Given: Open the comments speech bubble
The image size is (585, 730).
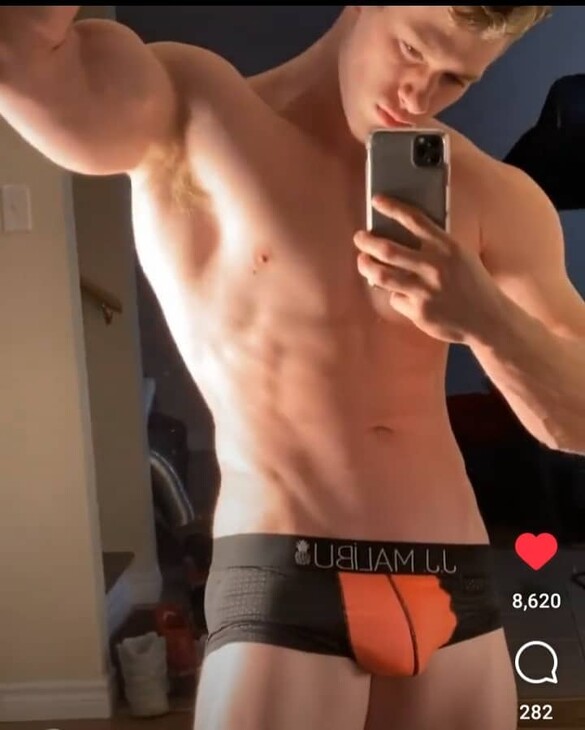Looking at the screenshot, I should click(536, 662).
